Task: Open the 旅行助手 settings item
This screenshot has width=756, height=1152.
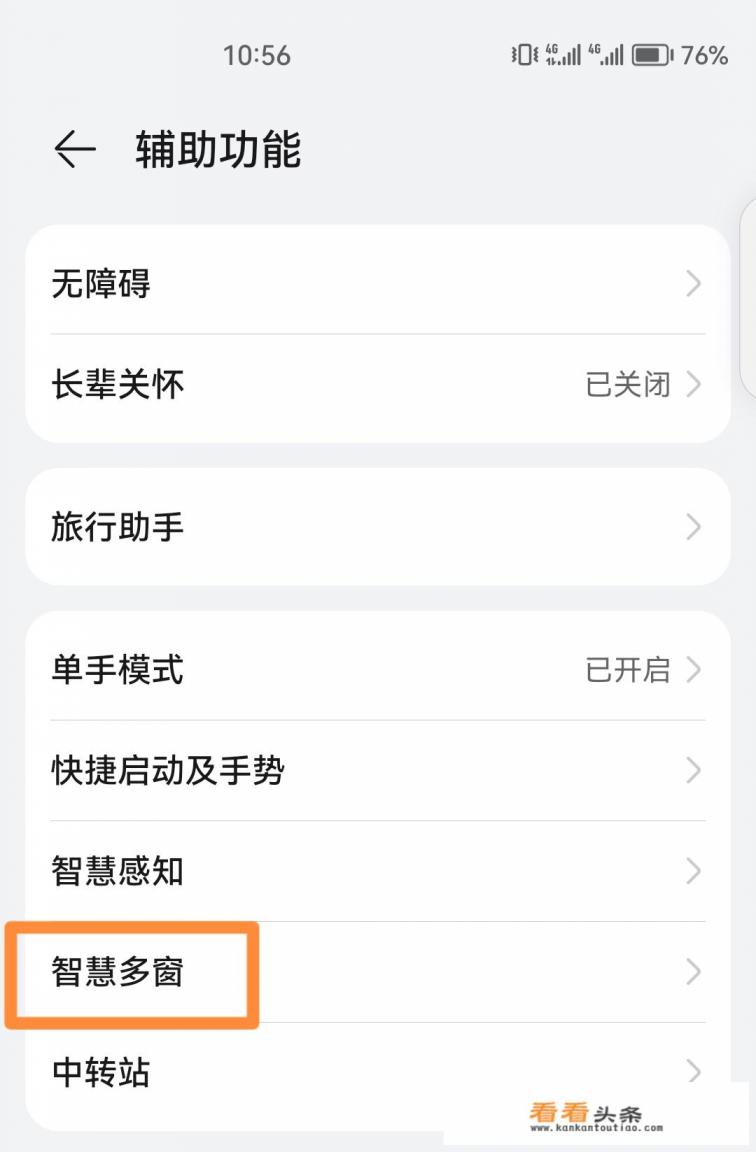Action: click(x=378, y=527)
